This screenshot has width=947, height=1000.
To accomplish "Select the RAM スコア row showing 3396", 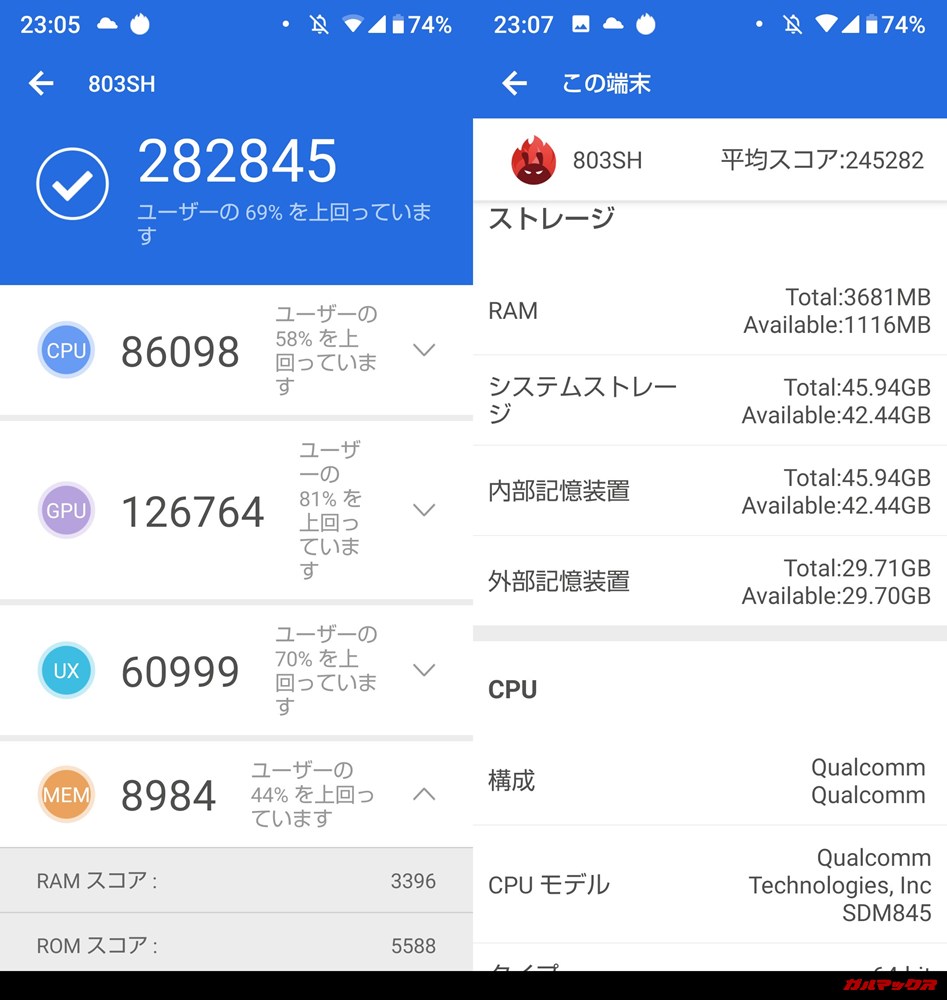I will [237, 881].
